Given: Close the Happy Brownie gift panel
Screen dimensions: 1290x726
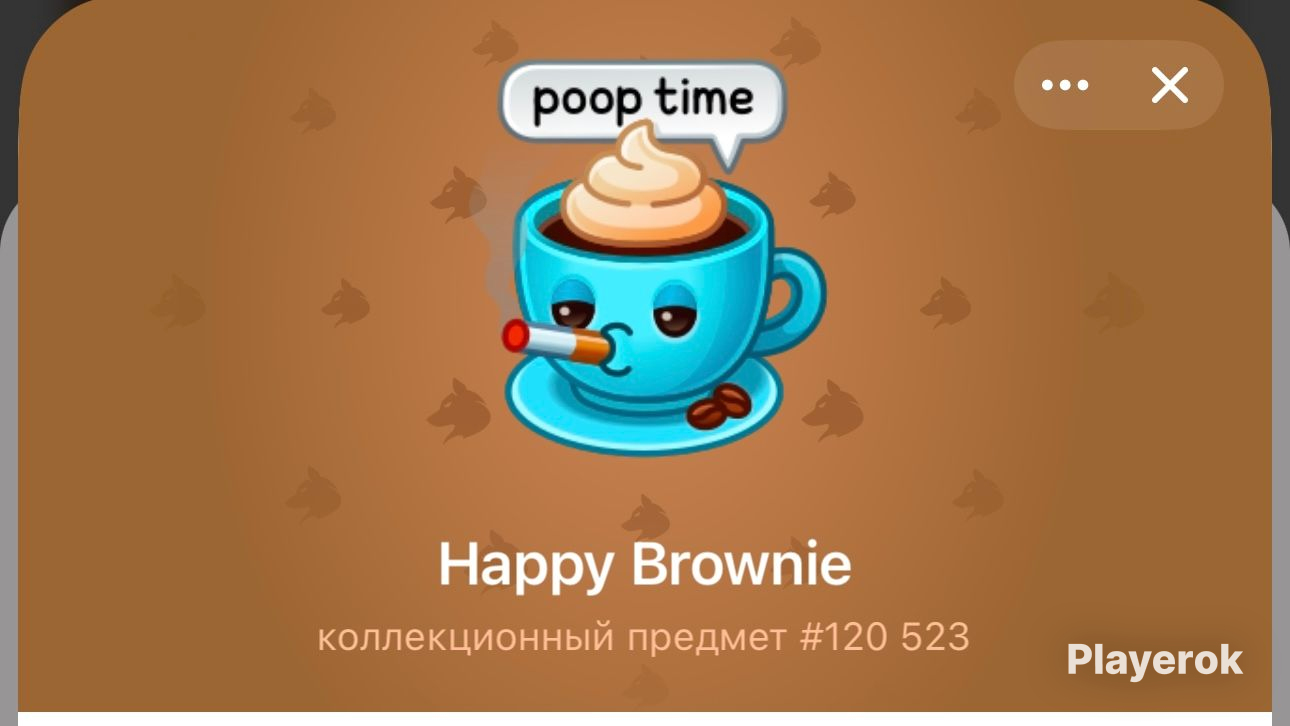Looking at the screenshot, I should [1169, 86].
